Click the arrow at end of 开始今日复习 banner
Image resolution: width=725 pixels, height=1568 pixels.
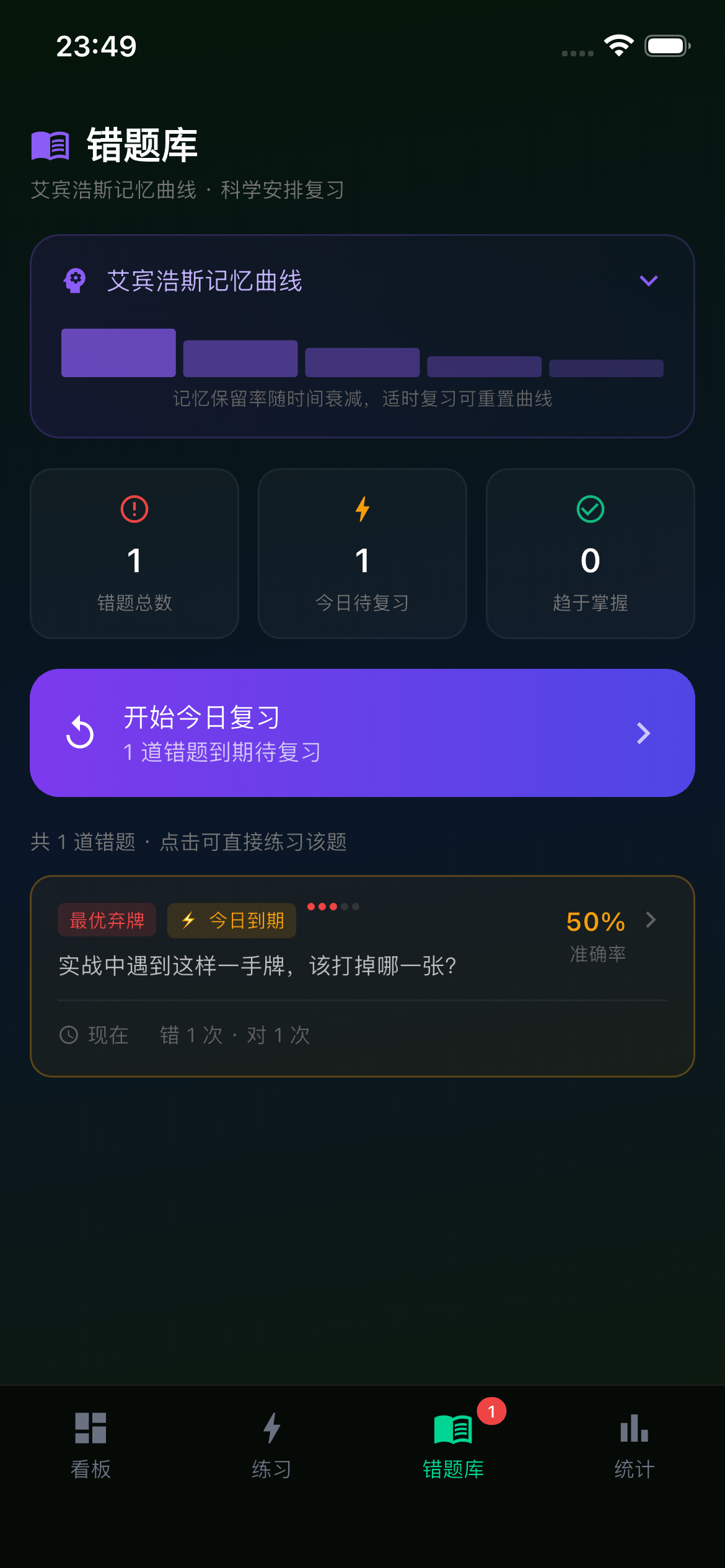[x=643, y=733]
